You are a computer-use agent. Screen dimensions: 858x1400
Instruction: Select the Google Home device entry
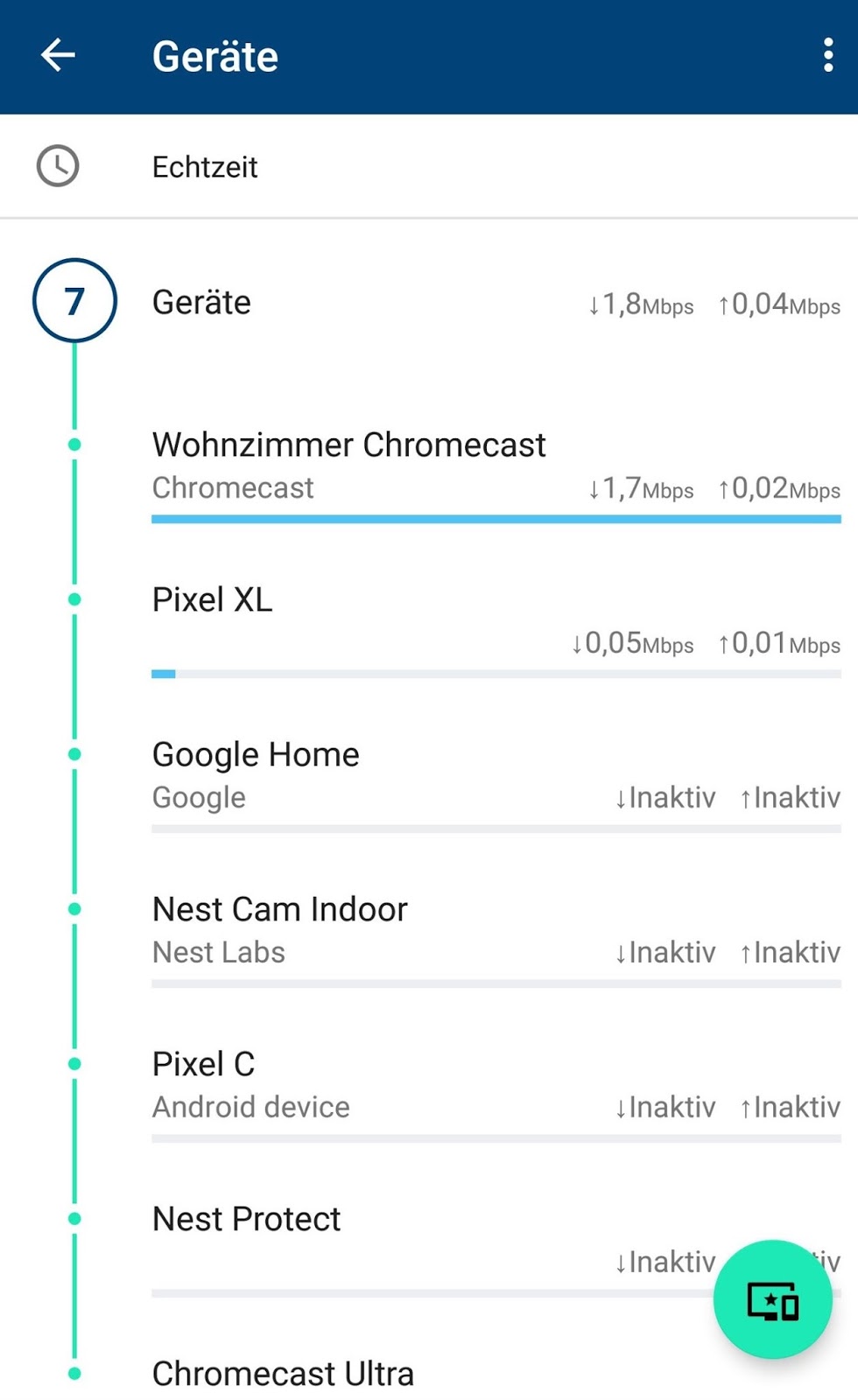click(255, 752)
